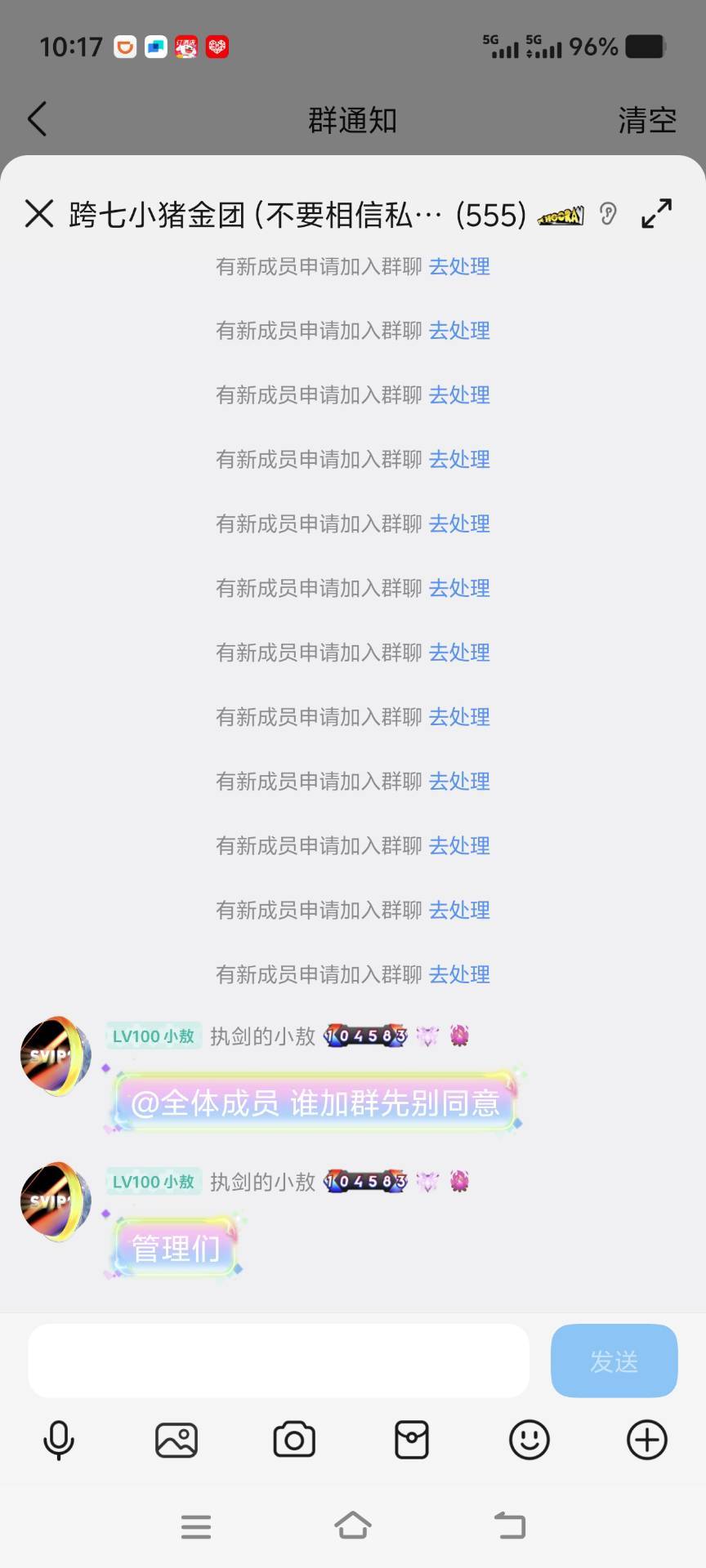Tap the message input field
Image resolution: width=706 pixels, height=1568 pixels.
coord(278,1361)
